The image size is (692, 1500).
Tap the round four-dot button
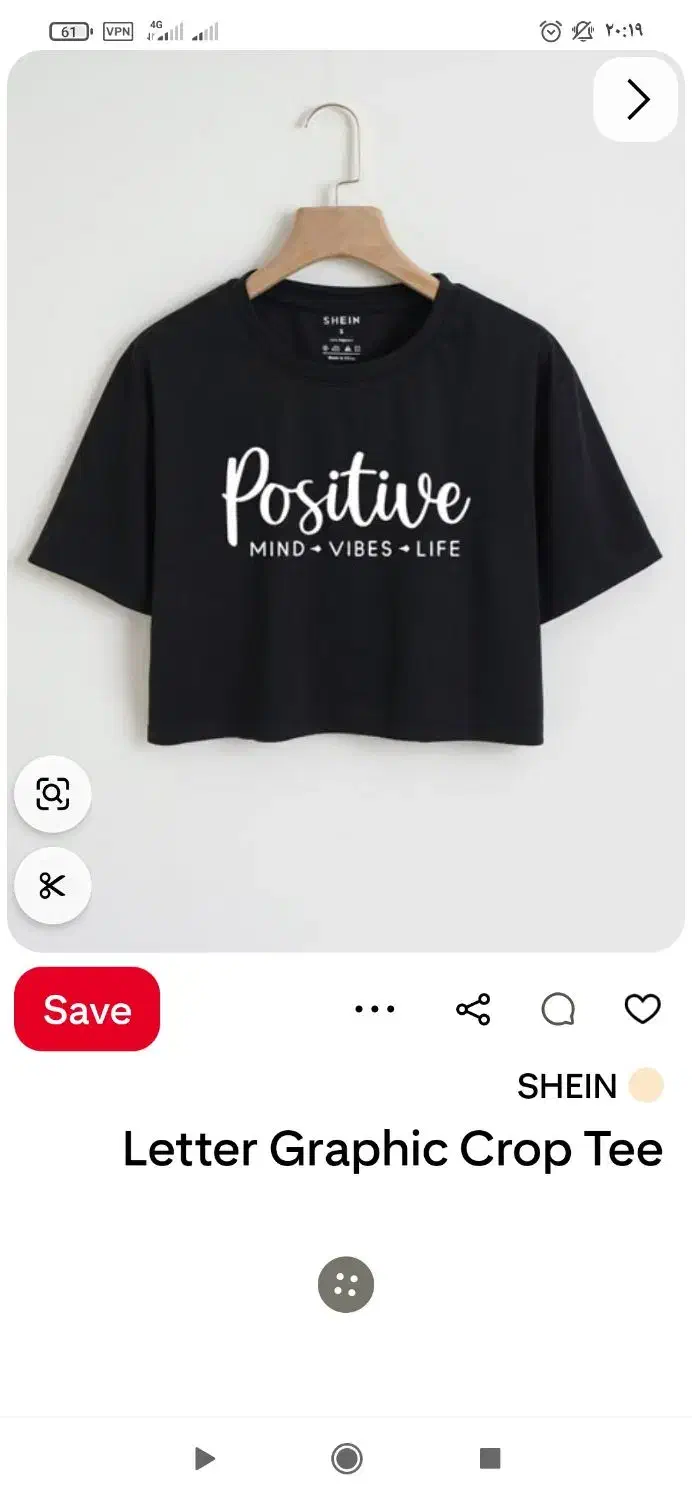pos(346,1284)
